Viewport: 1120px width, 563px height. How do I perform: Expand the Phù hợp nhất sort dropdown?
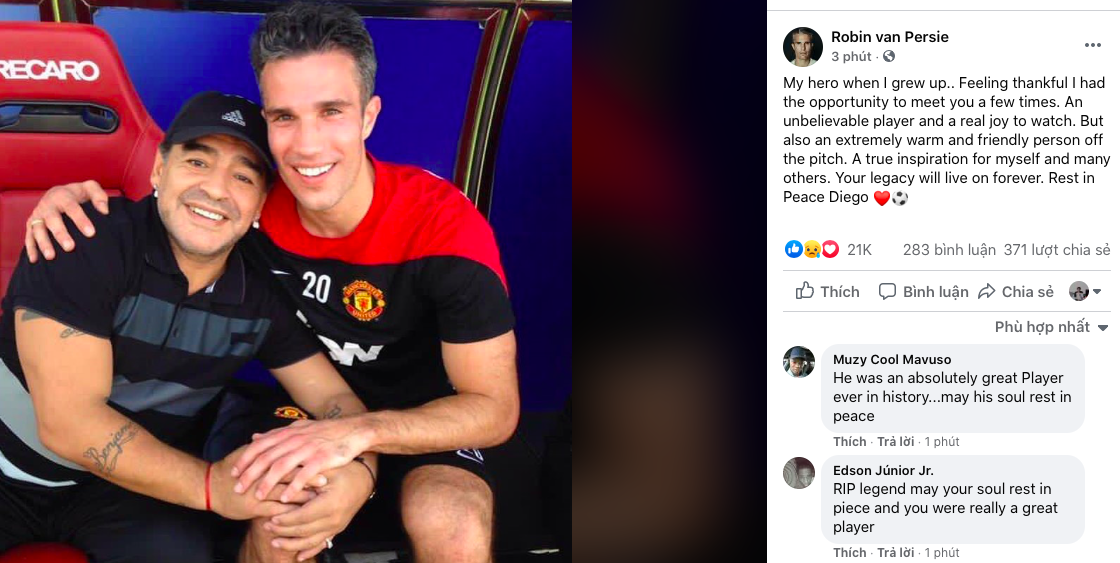1051,327
